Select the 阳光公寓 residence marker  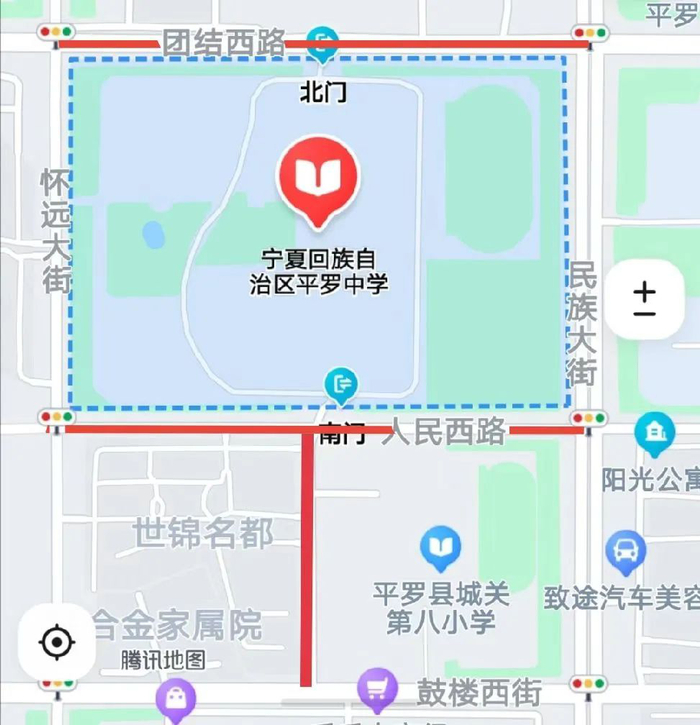click(655, 434)
